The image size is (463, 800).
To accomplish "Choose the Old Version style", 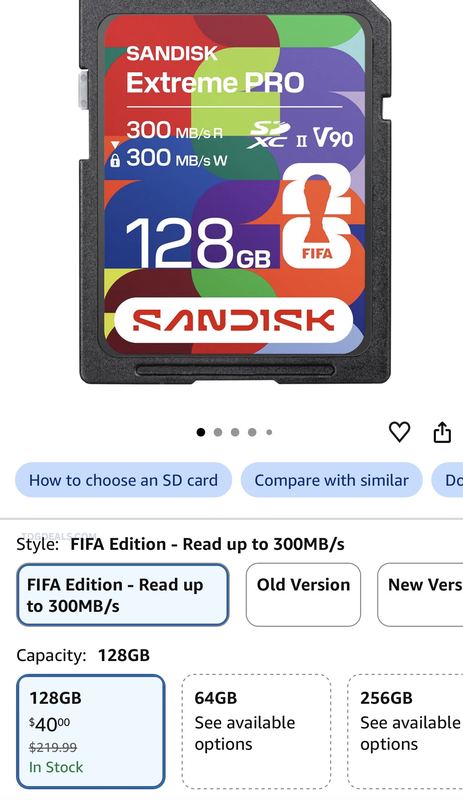I will tap(303, 595).
